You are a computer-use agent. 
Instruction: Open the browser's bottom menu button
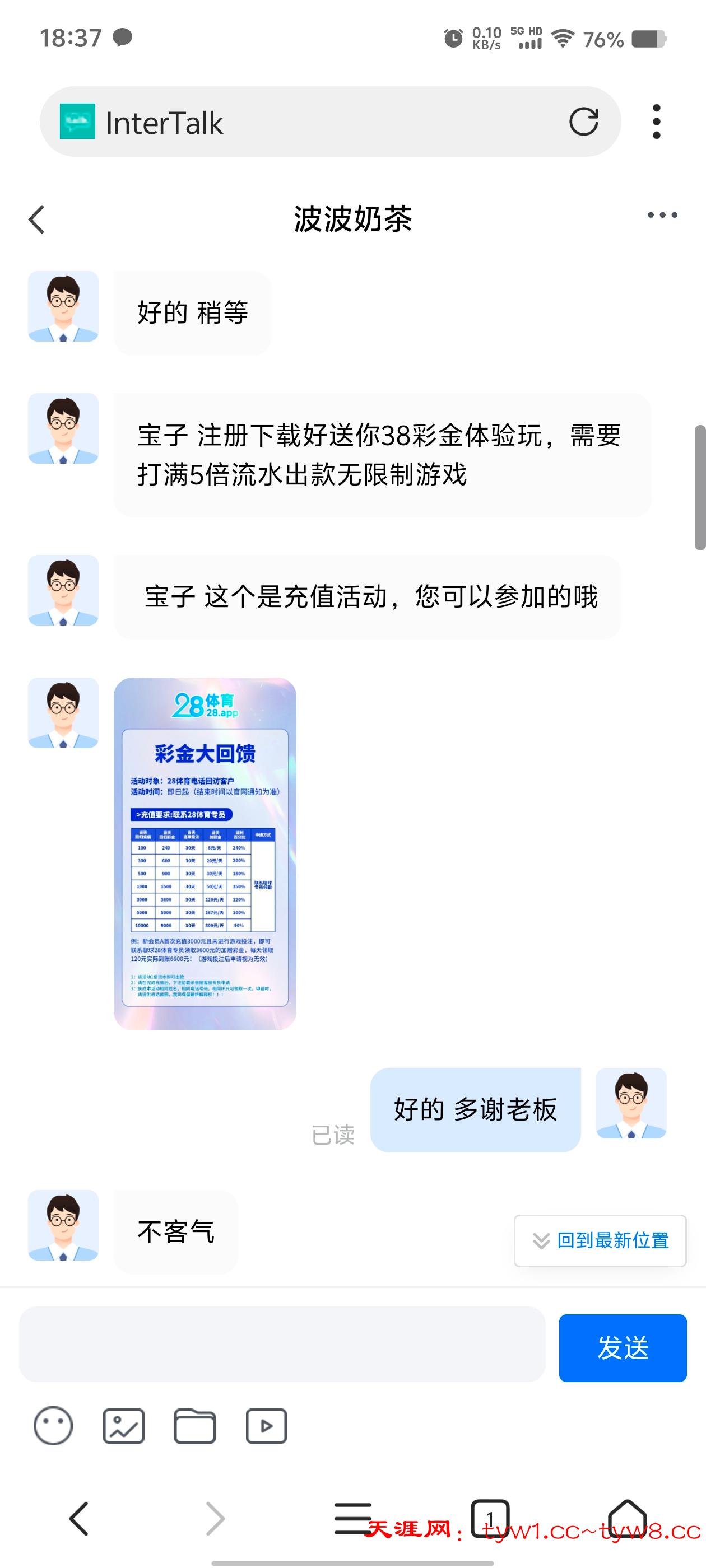[352, 1518]
